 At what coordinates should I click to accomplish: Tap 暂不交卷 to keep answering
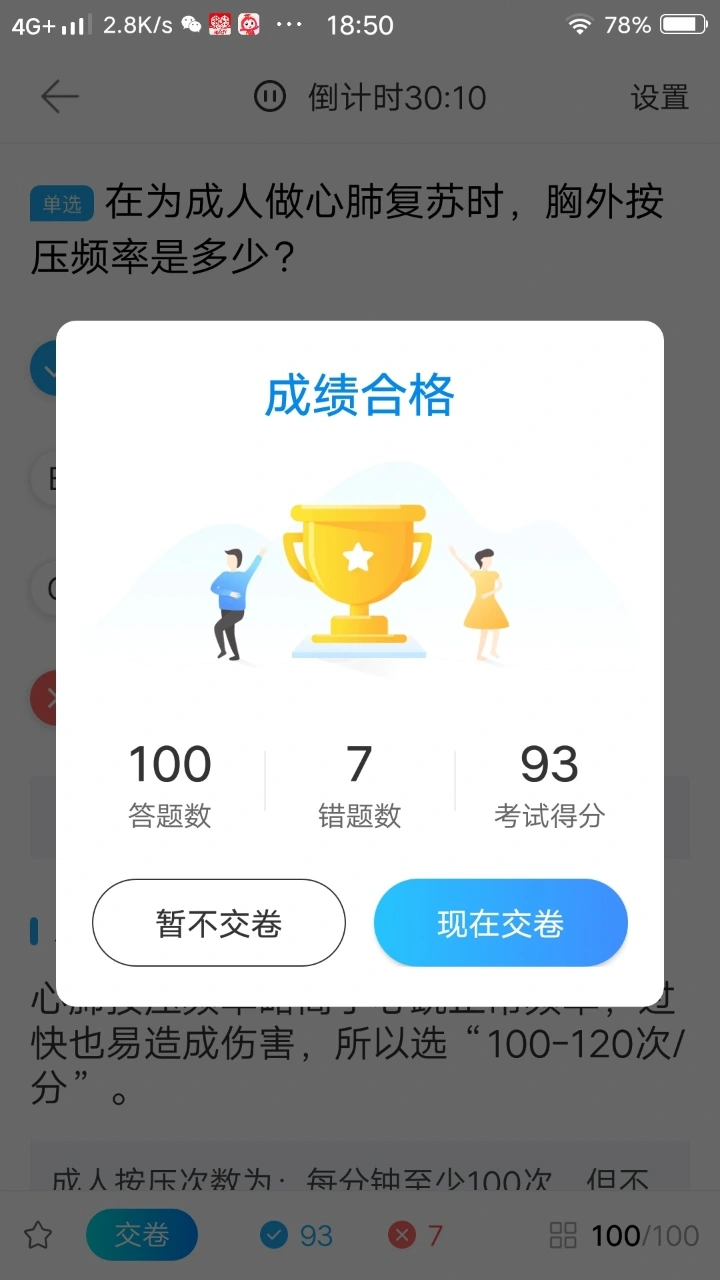point(219,923)
